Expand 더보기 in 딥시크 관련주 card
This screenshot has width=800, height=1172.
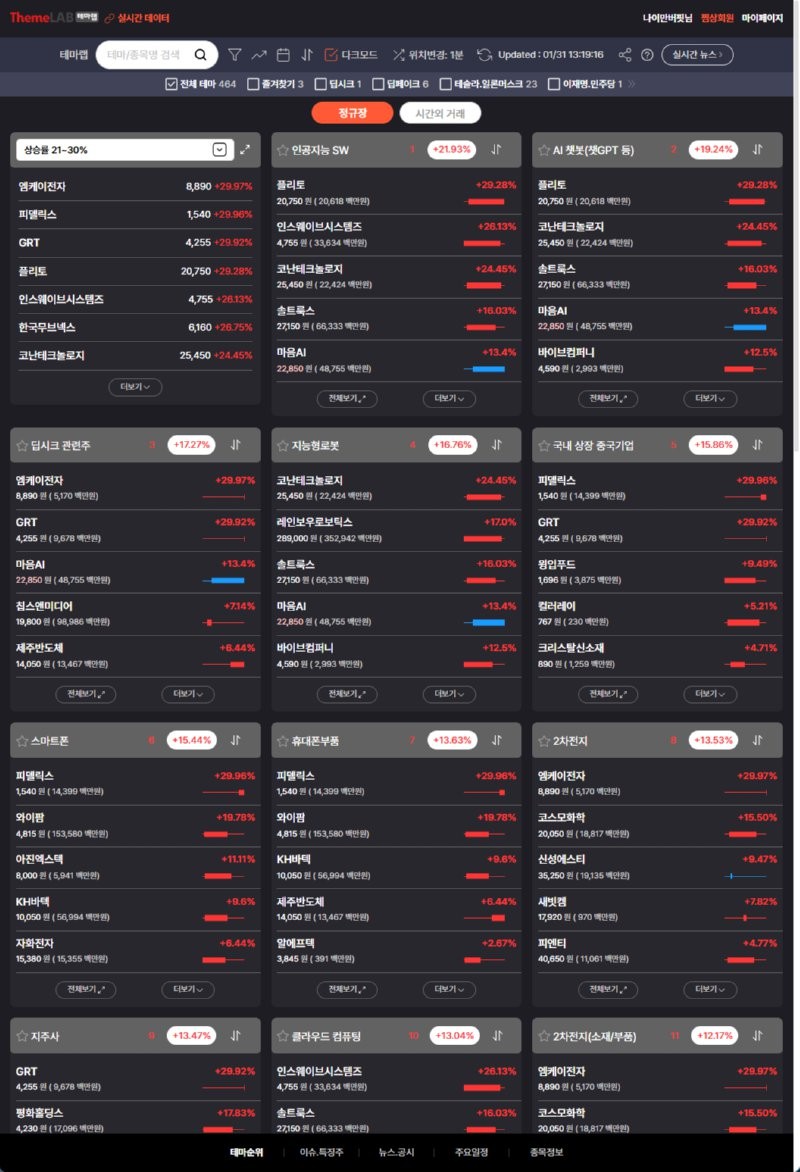tap(188, 694)
